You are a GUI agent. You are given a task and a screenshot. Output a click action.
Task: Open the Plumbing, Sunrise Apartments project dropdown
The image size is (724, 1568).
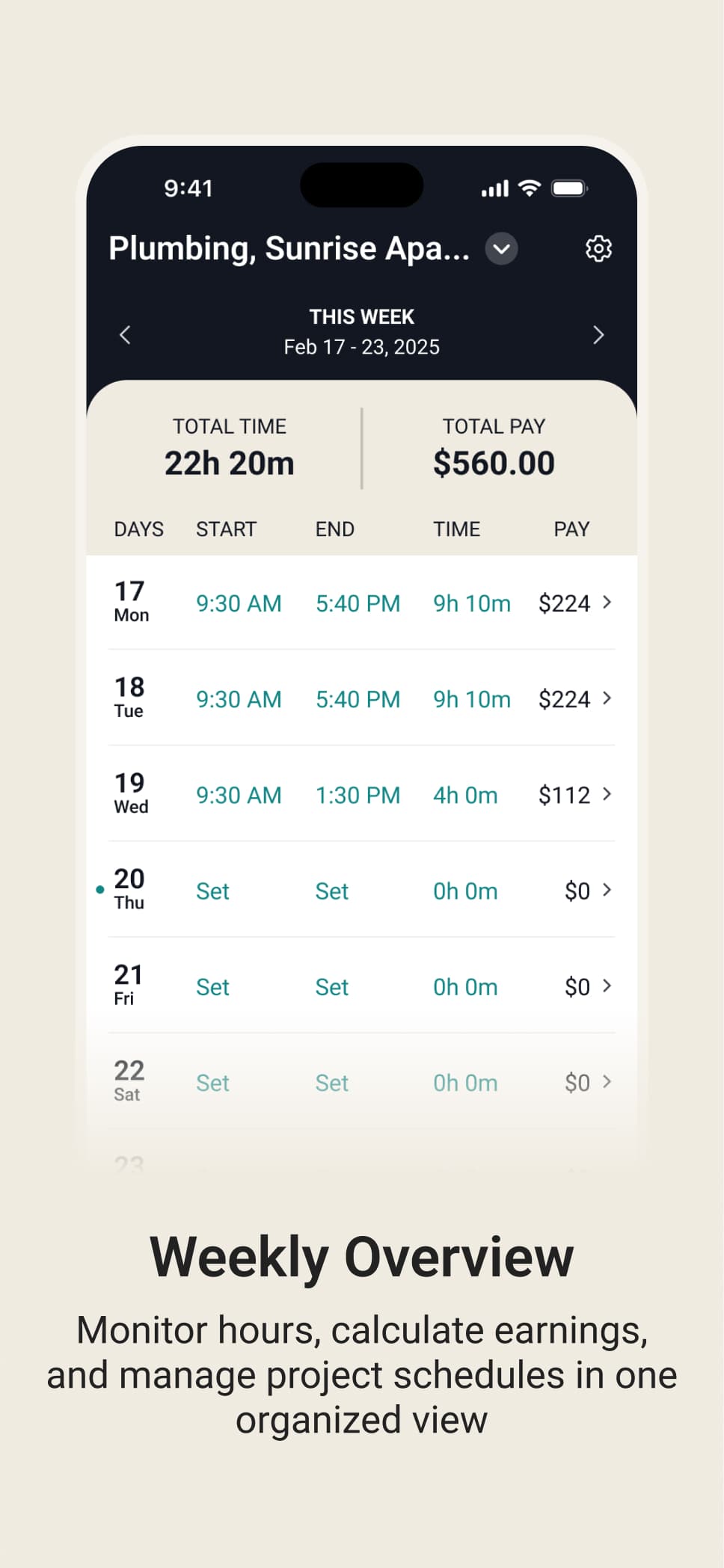[x=501, y=249]
